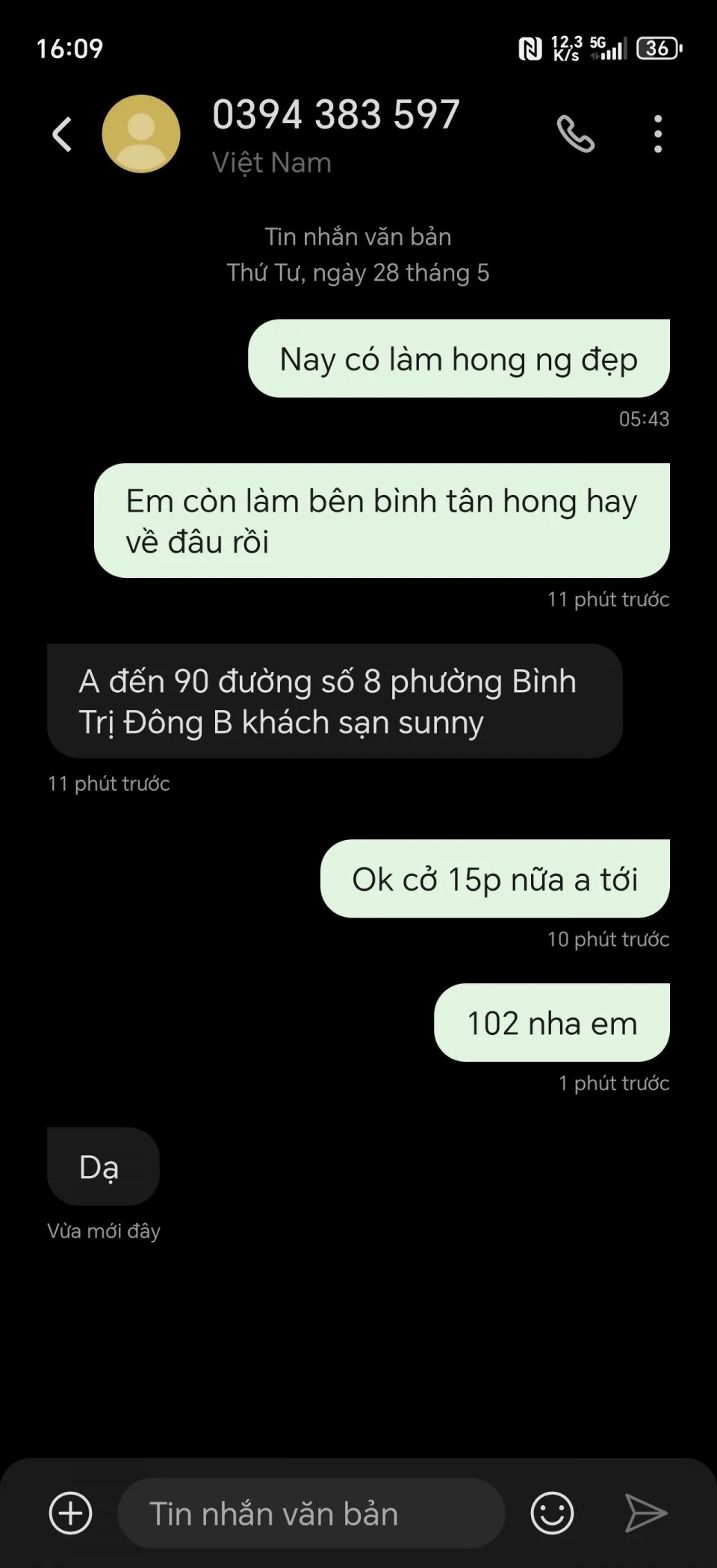
Task: Focus the "Tin nhắn văn bản" text field
Action: click(x=310, y=1513)
